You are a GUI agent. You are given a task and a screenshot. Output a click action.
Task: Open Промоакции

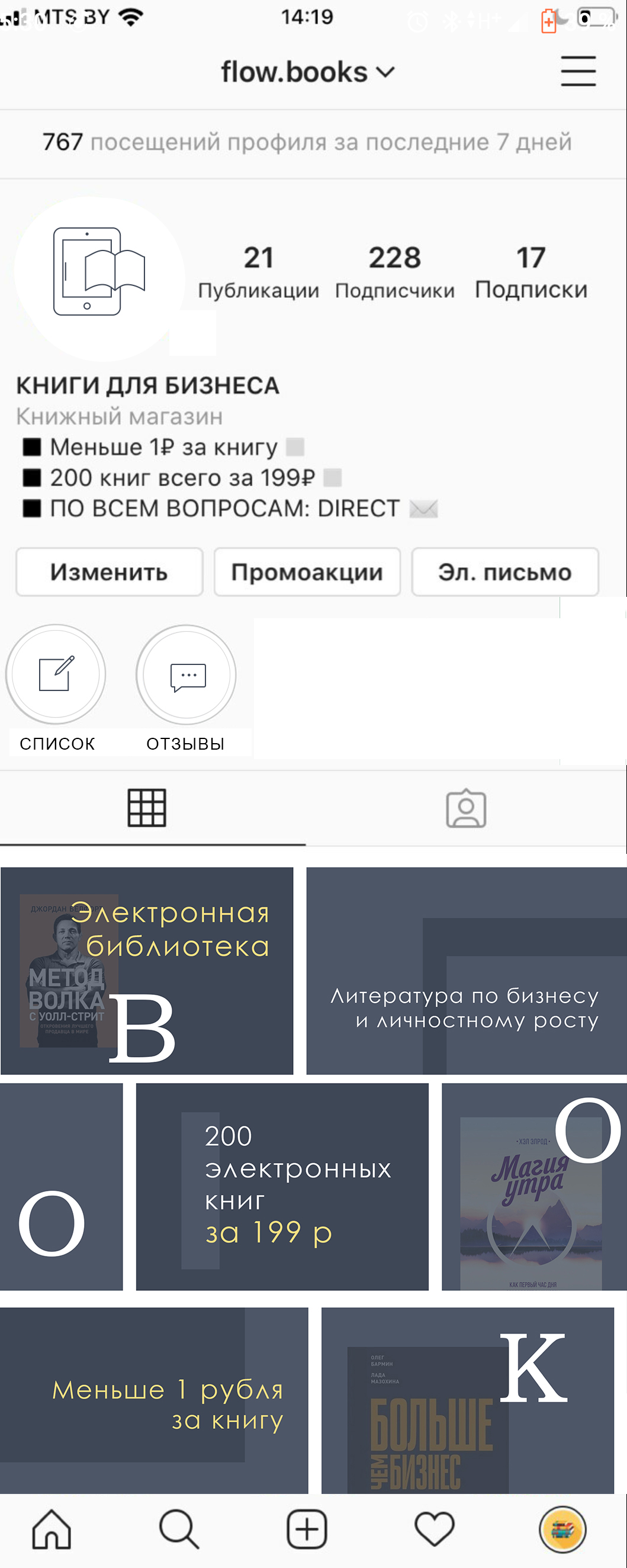tap(307, 572)
